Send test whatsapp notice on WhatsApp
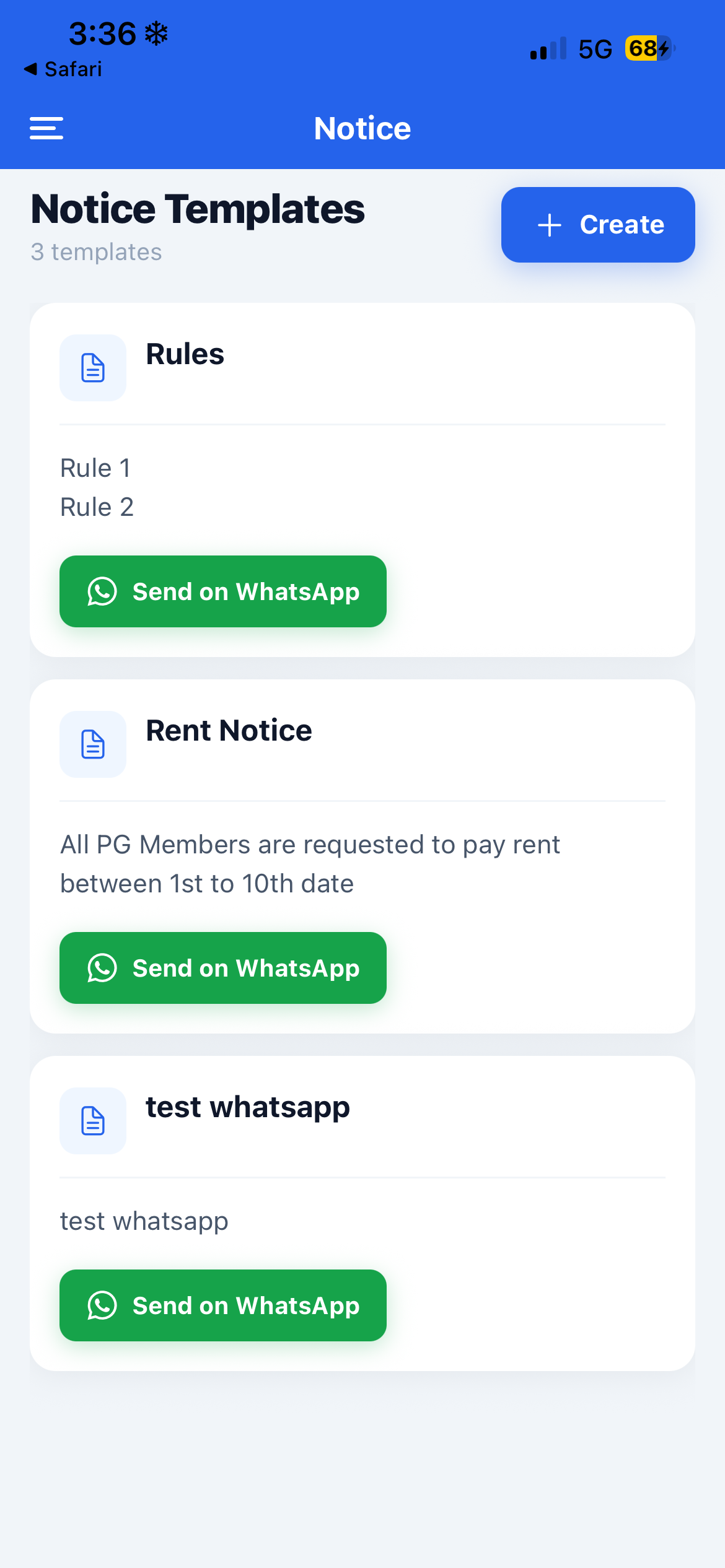This screenshot has height=1568, width=725. (222, 1305)
